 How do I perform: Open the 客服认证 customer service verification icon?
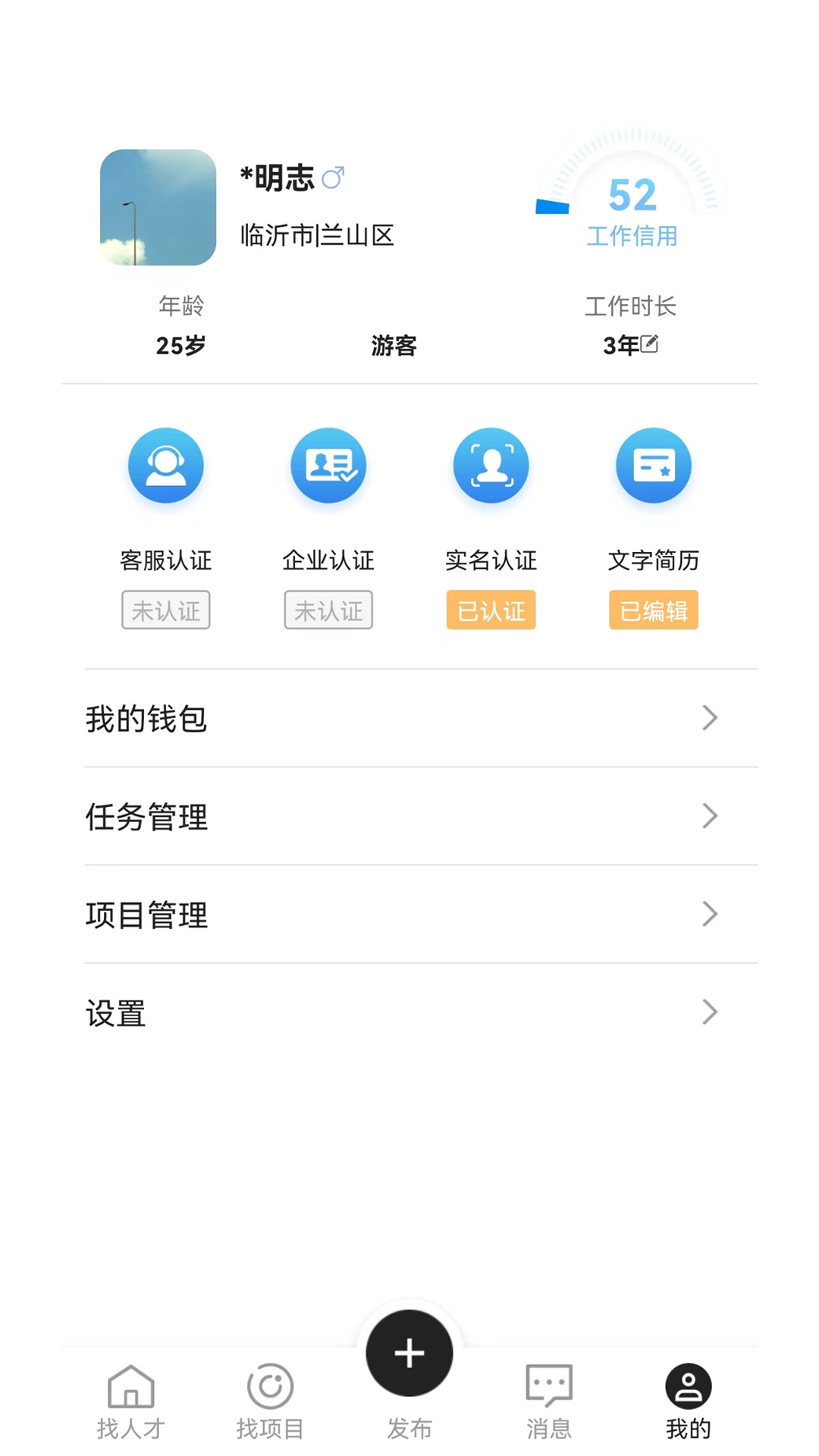(x=166, y=466)
